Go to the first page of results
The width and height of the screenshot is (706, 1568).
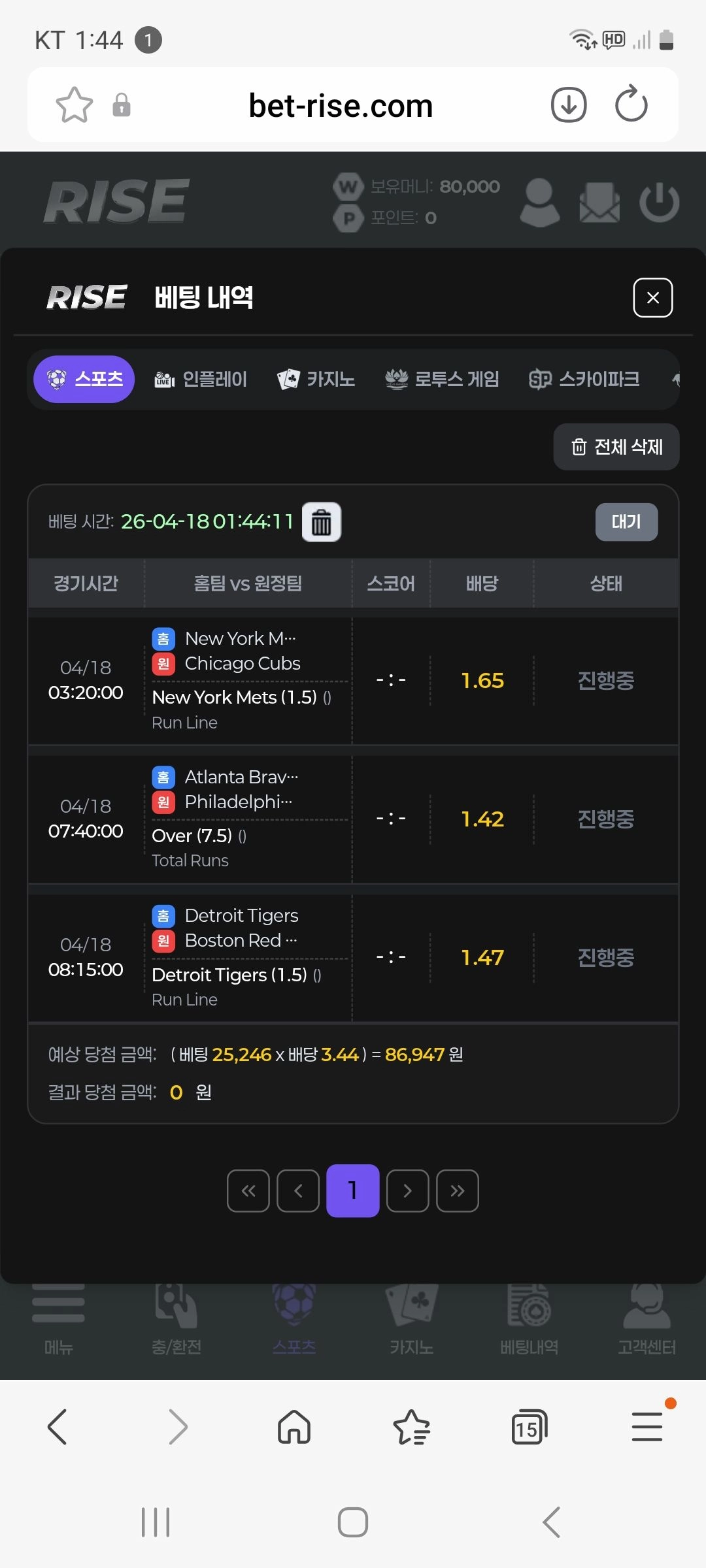(x=248, y=1191)
